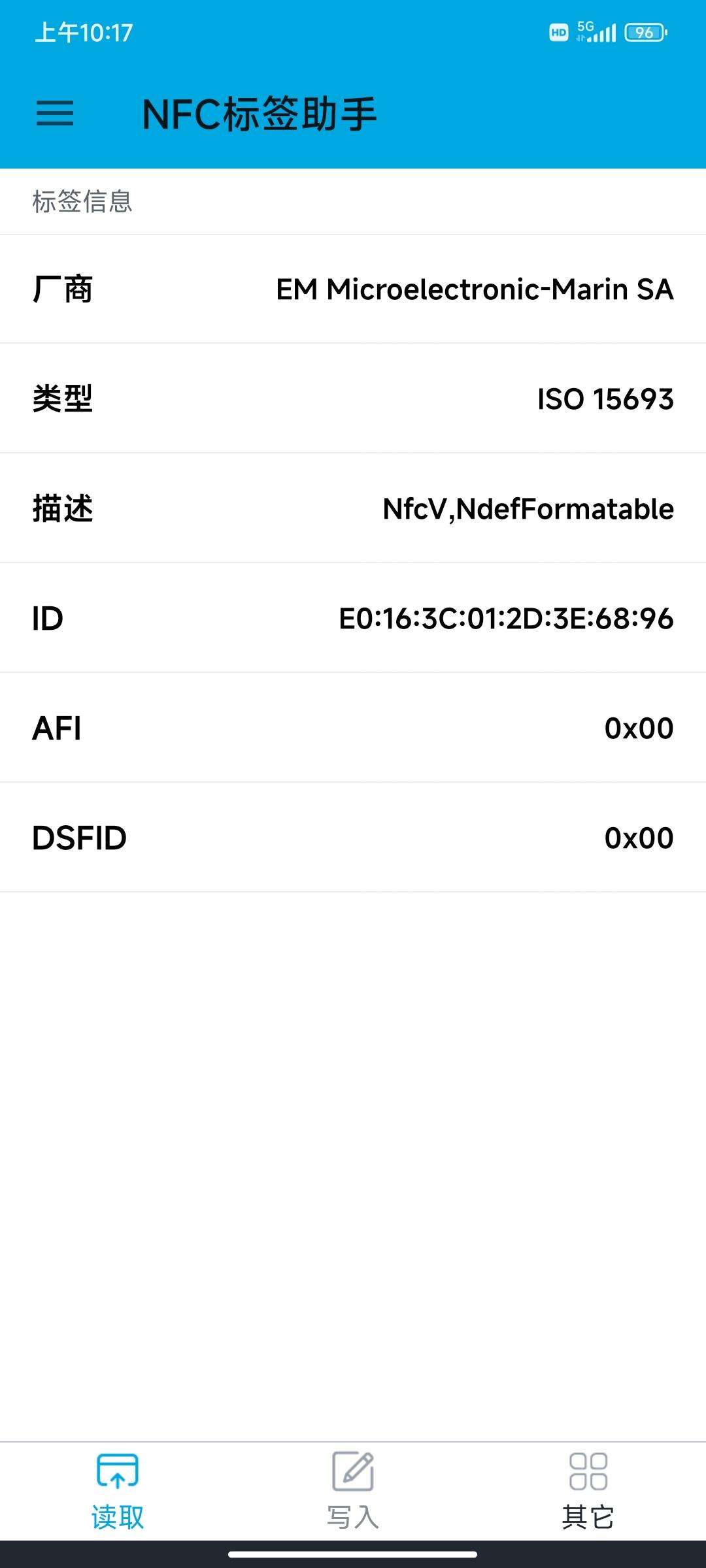This screenshot has height=1568, width=706.
Task: Open the 其它 tab
Action: [588, 1491]
